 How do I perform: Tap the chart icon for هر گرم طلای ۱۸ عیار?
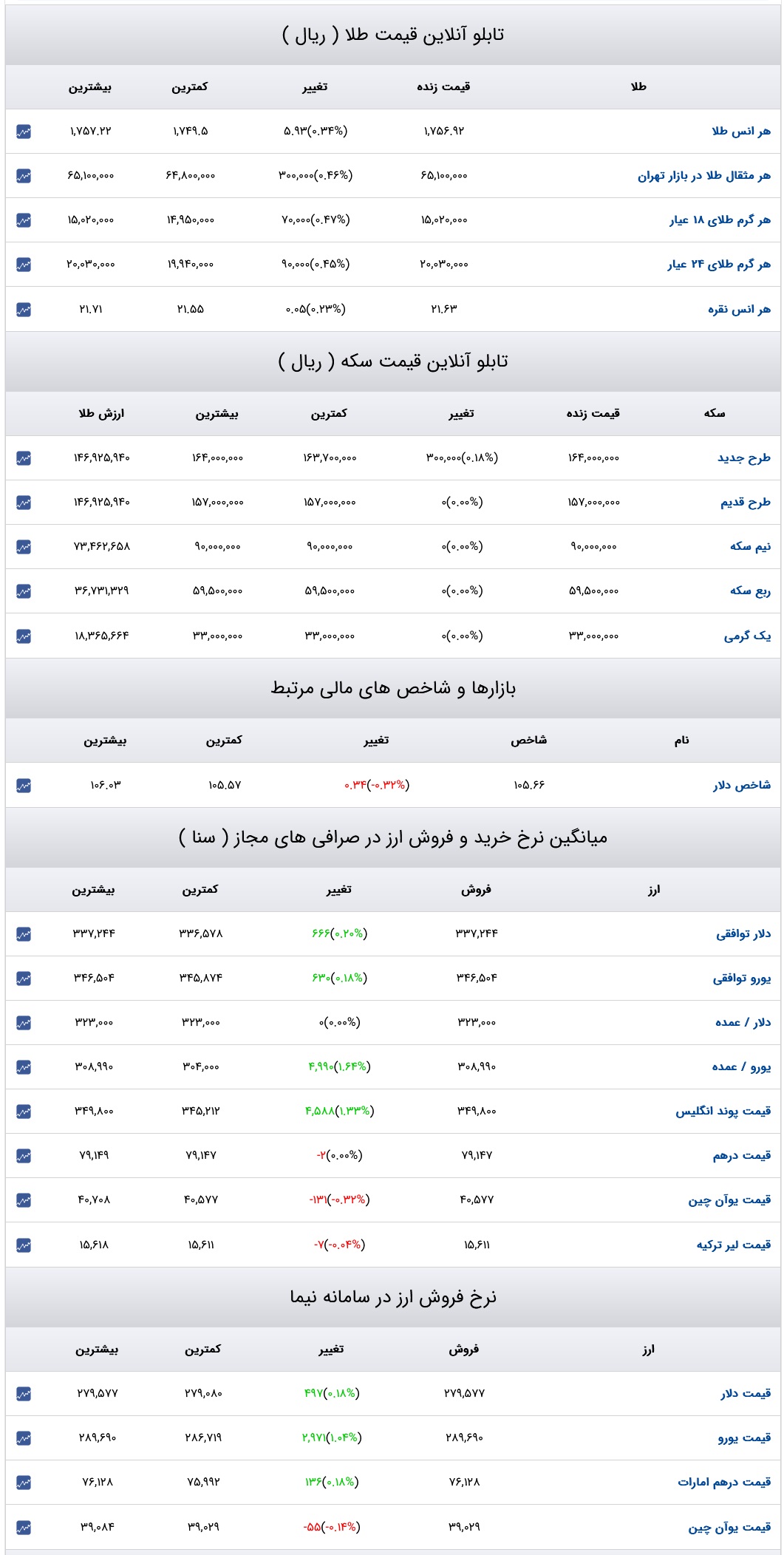pyautogui.click(x=24, y=220)
